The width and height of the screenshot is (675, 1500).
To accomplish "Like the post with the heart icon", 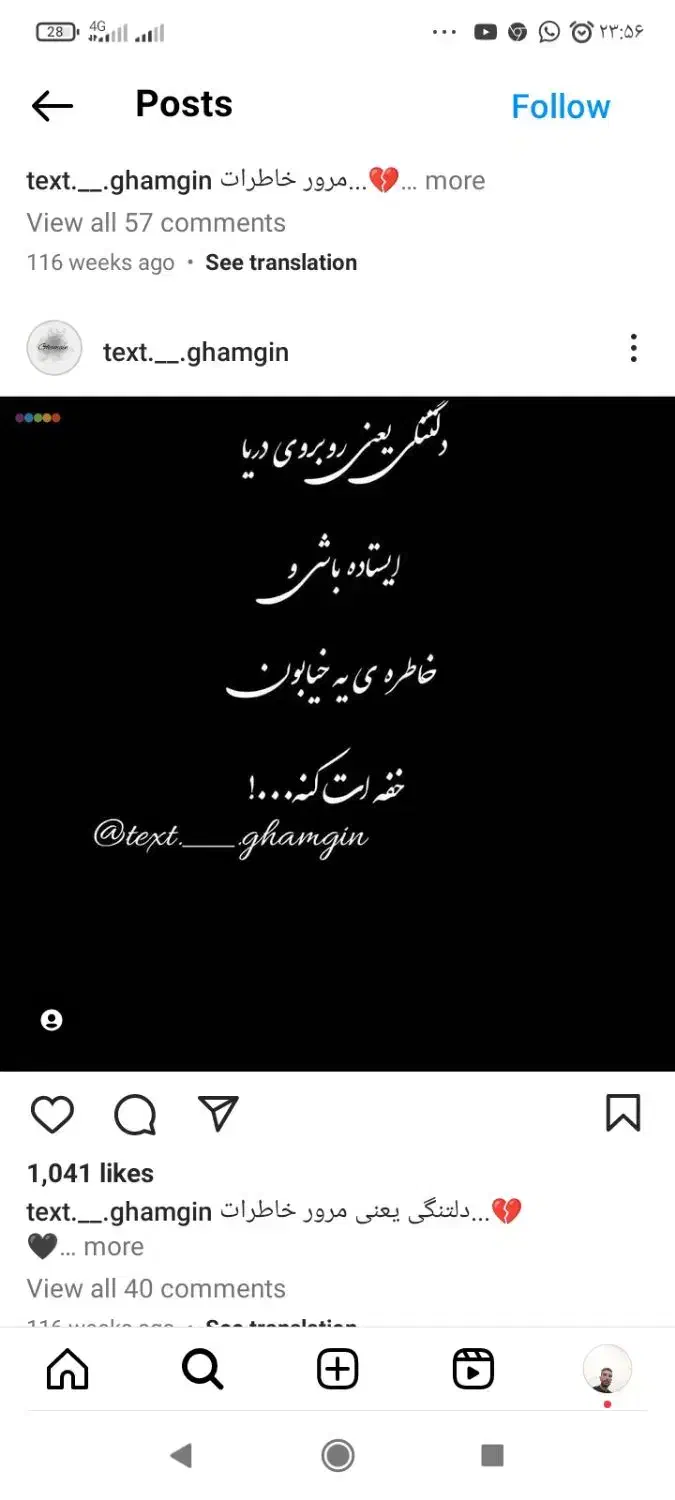I will 52,1114.
